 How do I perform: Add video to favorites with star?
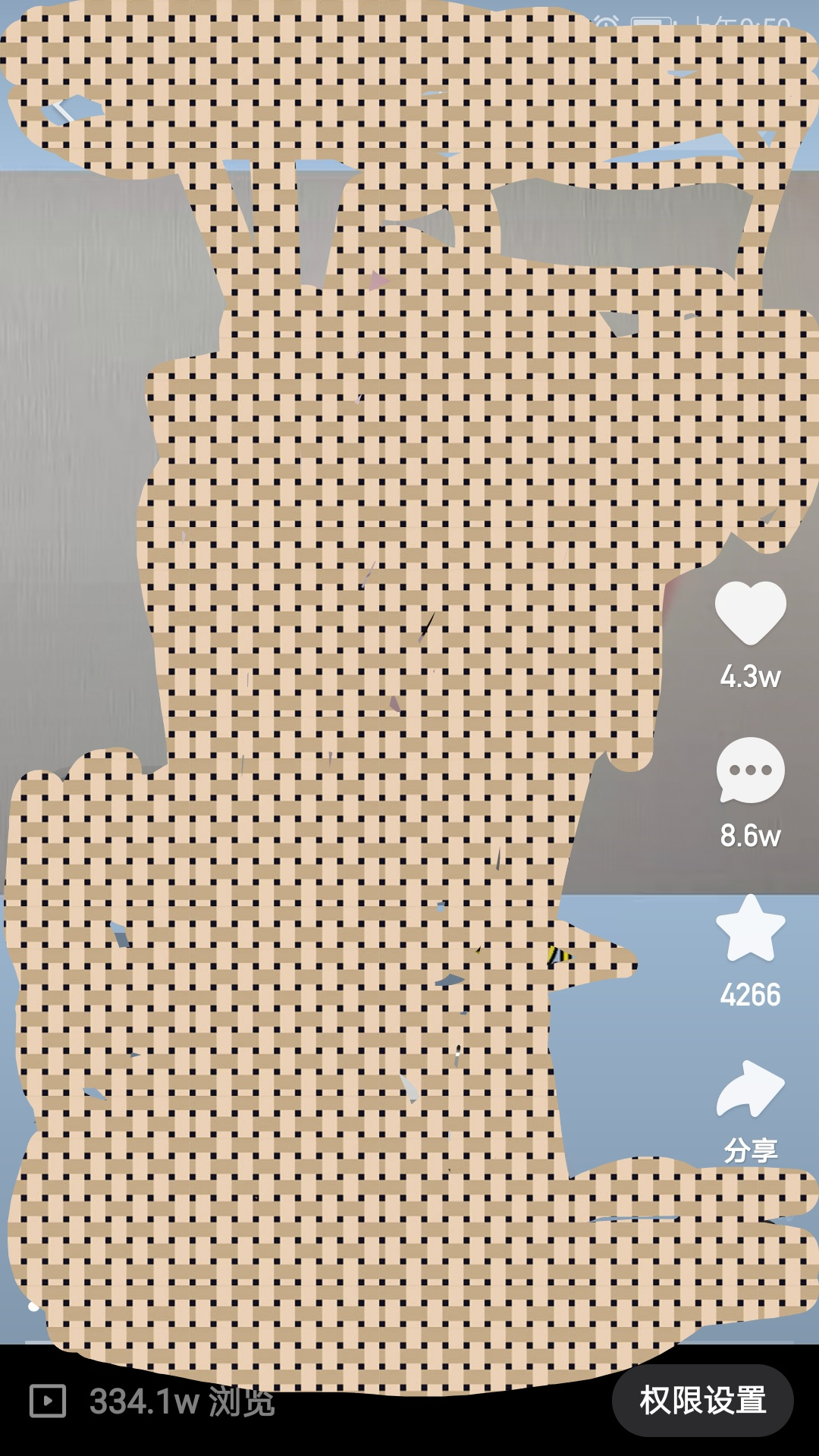[750, 929]
